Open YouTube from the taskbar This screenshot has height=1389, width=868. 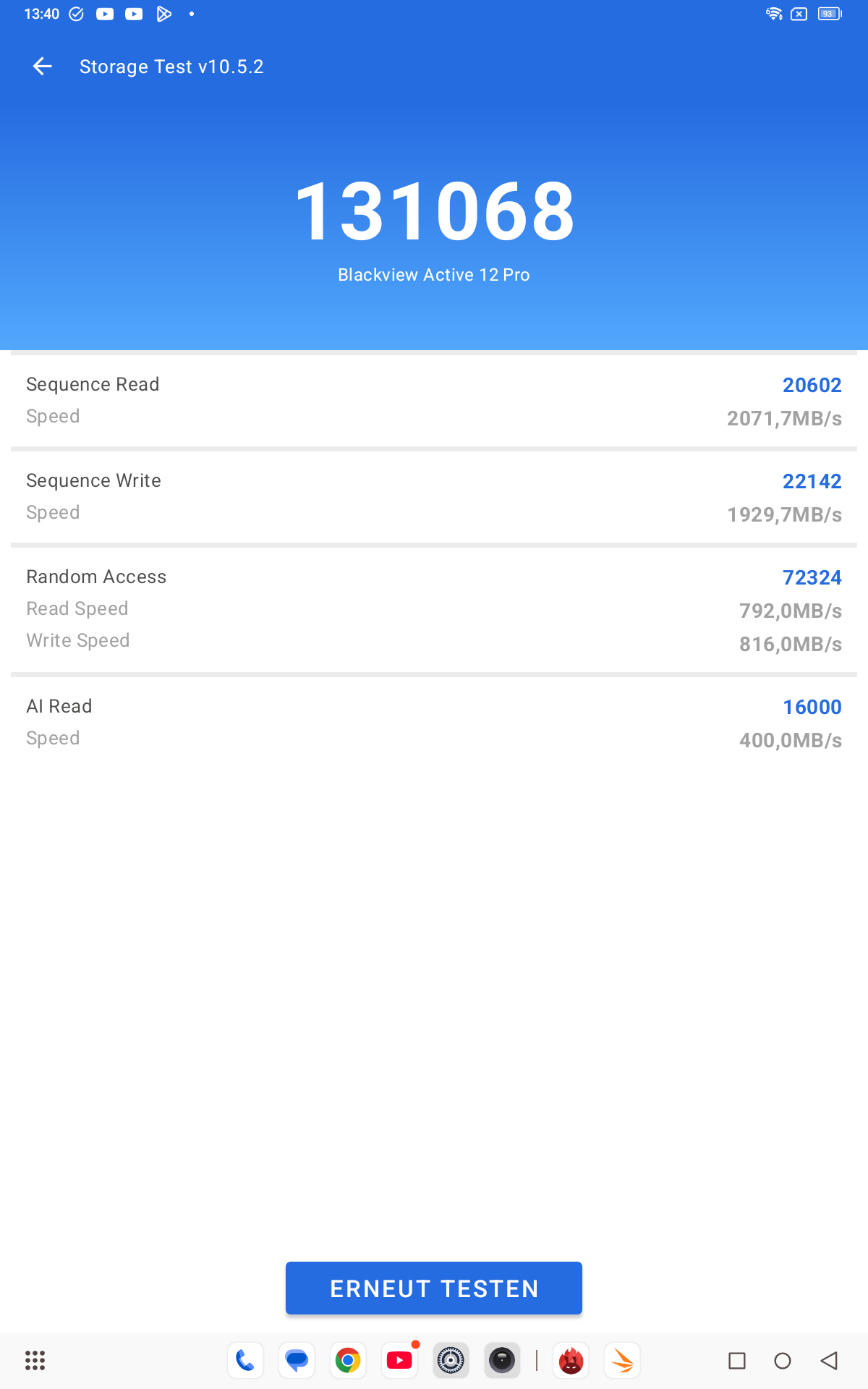coord(399,1361)
